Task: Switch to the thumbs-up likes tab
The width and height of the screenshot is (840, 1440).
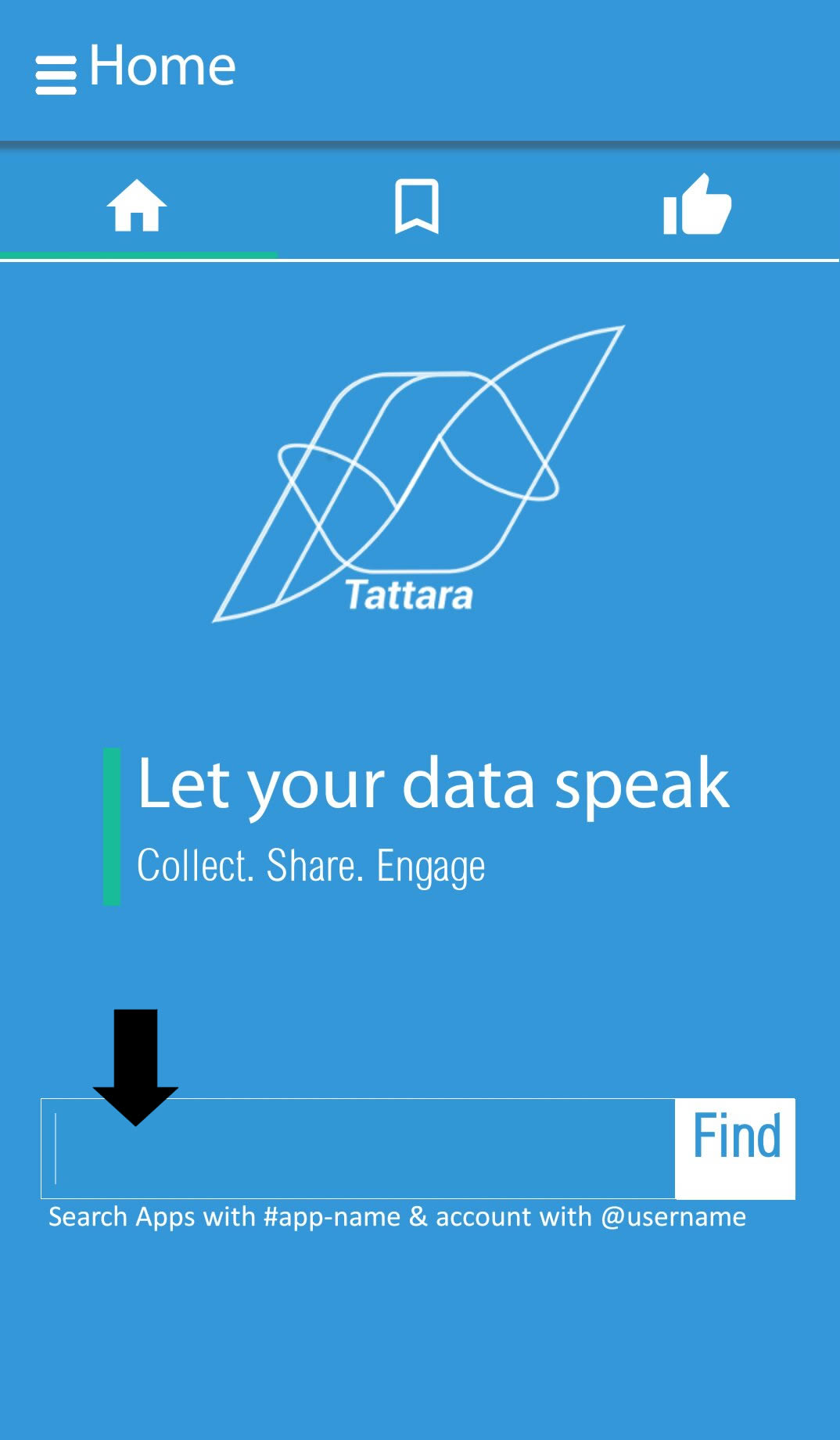Action: pos(696,205)
